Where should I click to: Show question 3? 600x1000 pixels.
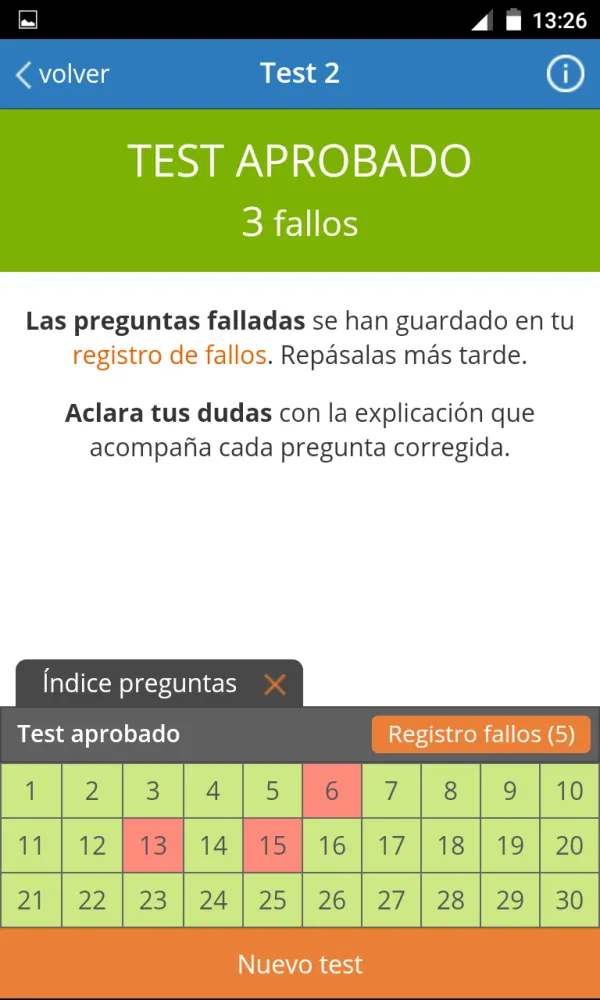(x=153, y=791)
